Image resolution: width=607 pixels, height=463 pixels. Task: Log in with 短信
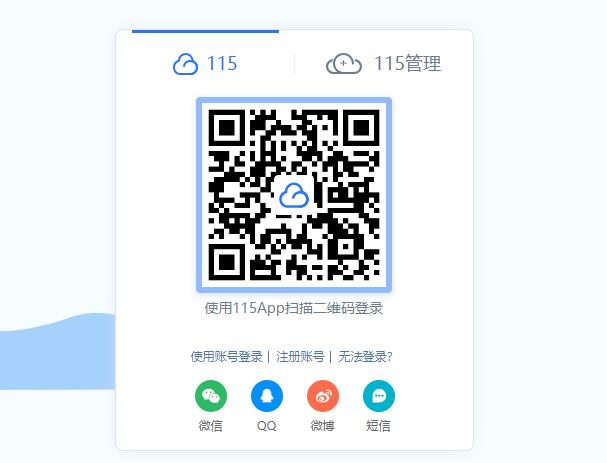(x=379, y=397)
